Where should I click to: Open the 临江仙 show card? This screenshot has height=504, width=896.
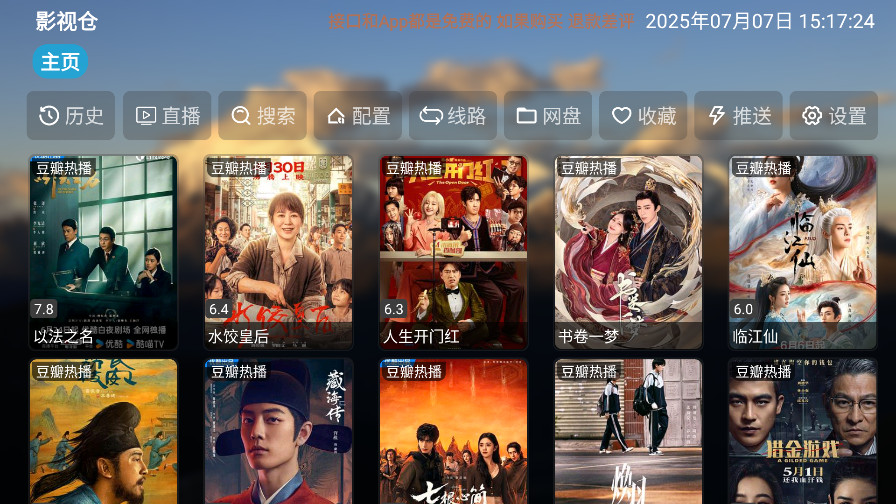803,252
